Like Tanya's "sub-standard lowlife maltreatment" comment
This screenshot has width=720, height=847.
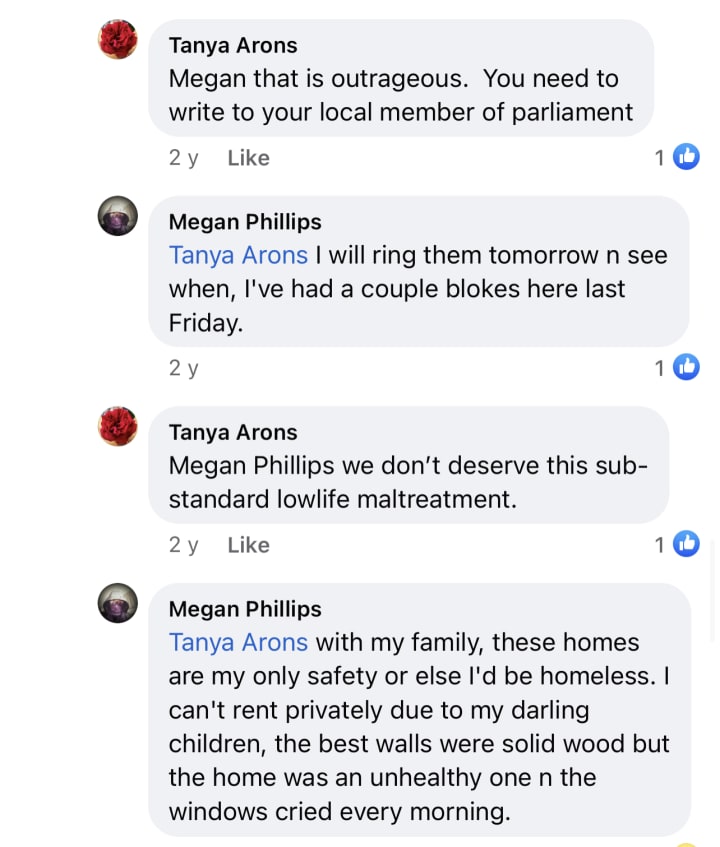[248, 545]
